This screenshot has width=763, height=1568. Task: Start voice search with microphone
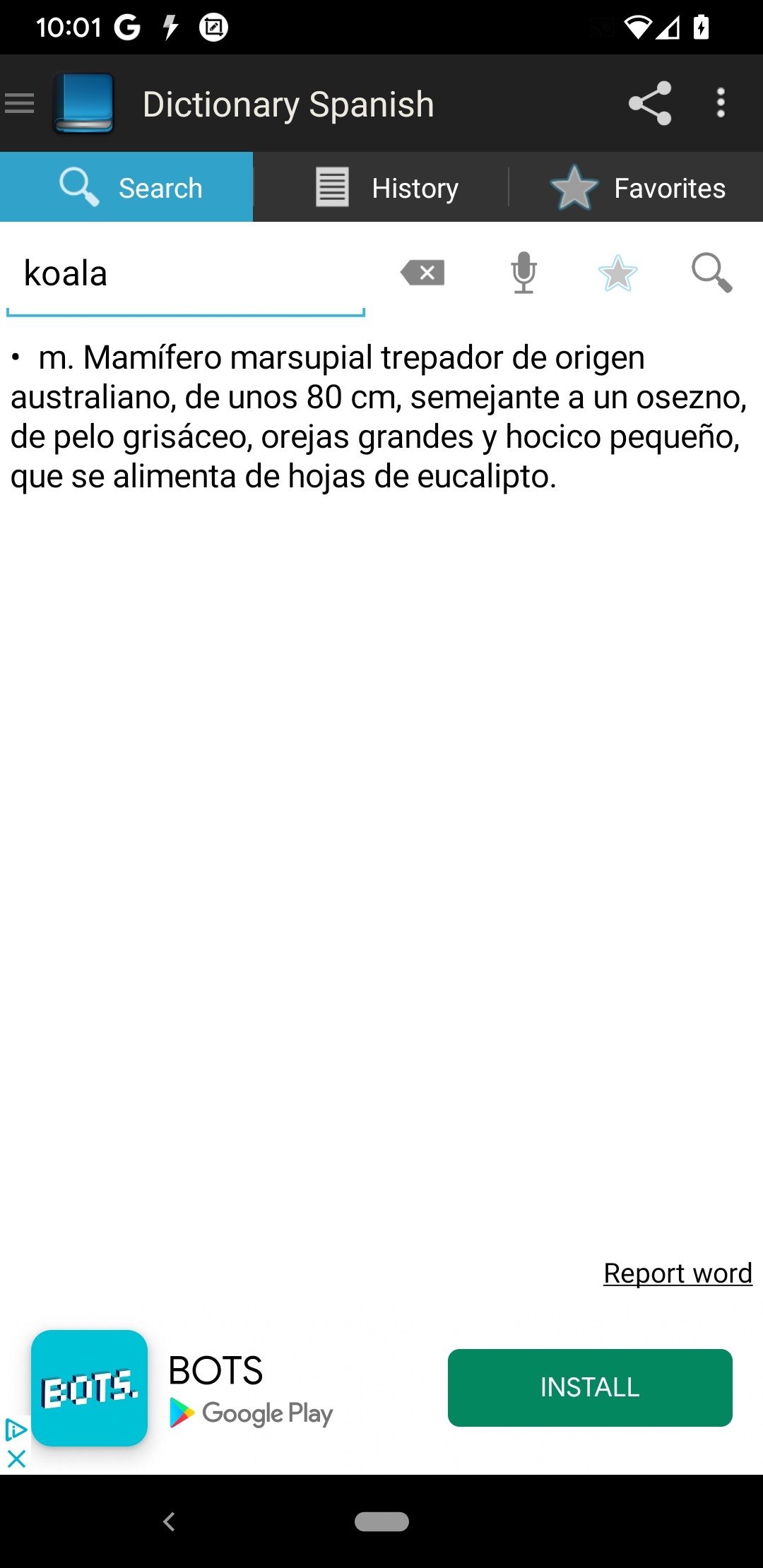coord(524,273)
